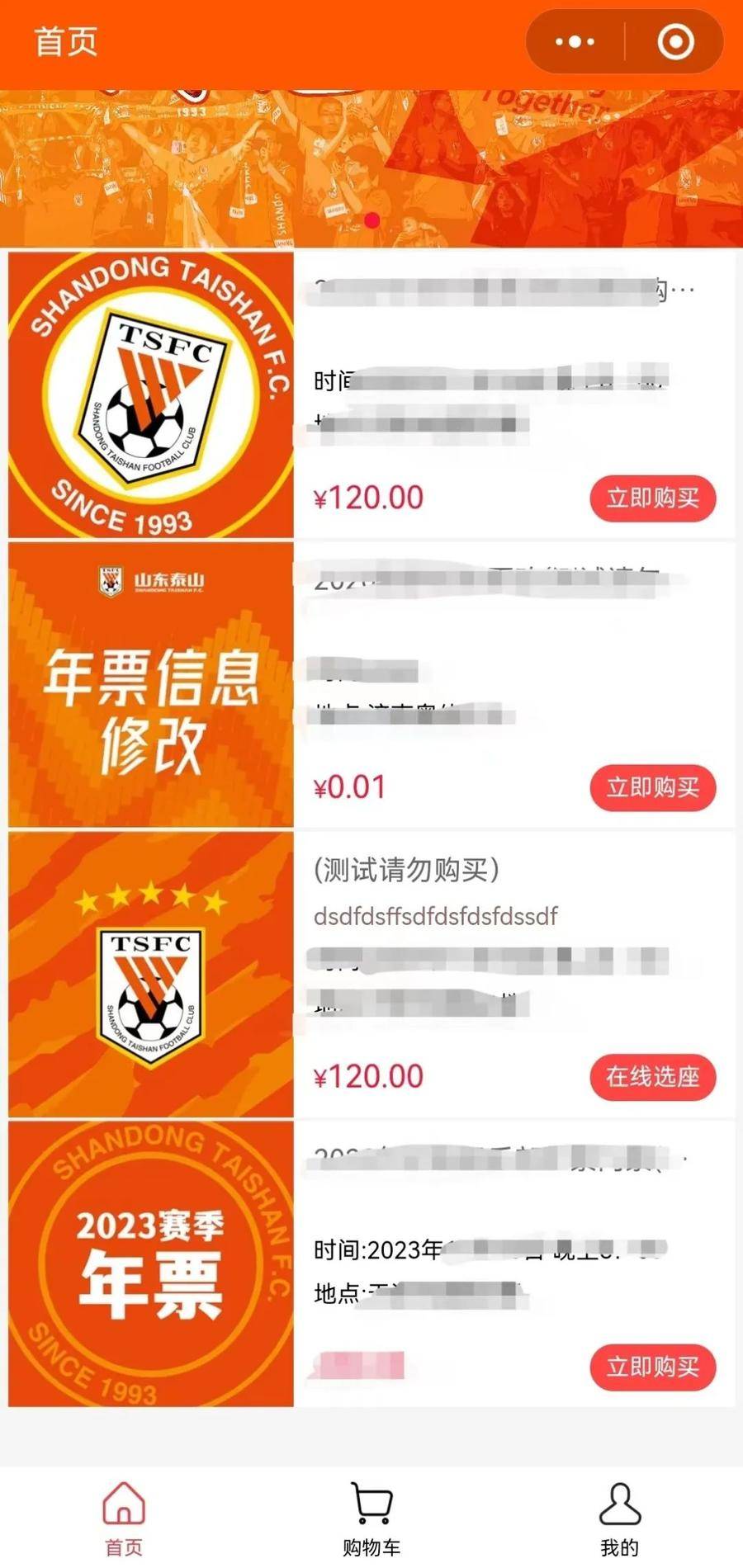Image resolution: width=743 pixels, height=1568 pixels.
Task: Open the 2023赛季年票 product card
Action: [x=151, y=1264]
